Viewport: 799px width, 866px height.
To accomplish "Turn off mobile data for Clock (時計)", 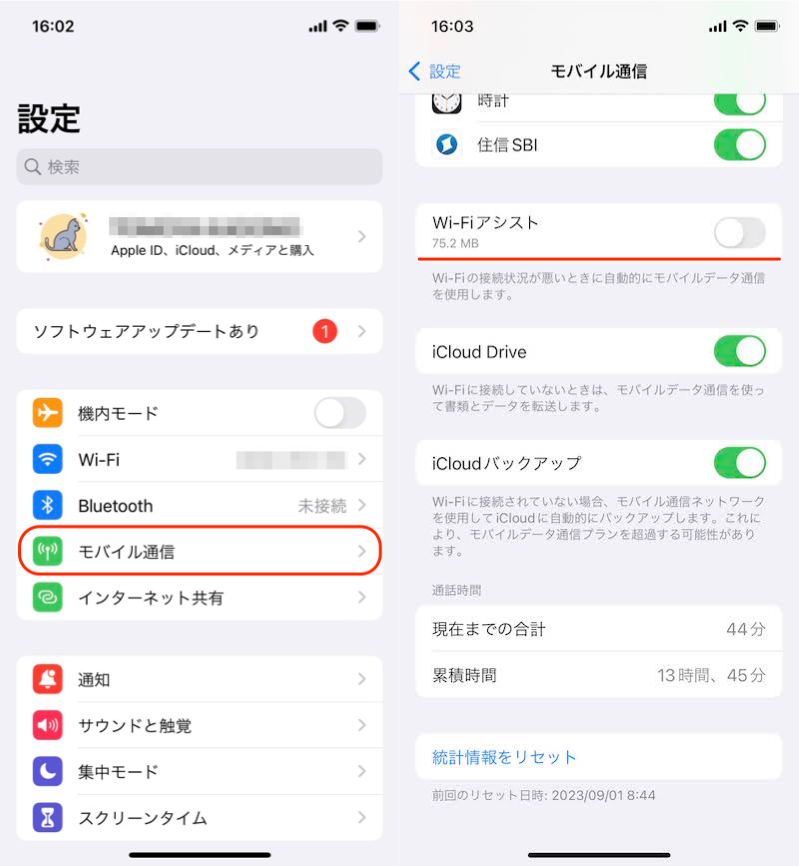I will pos(739,101).
